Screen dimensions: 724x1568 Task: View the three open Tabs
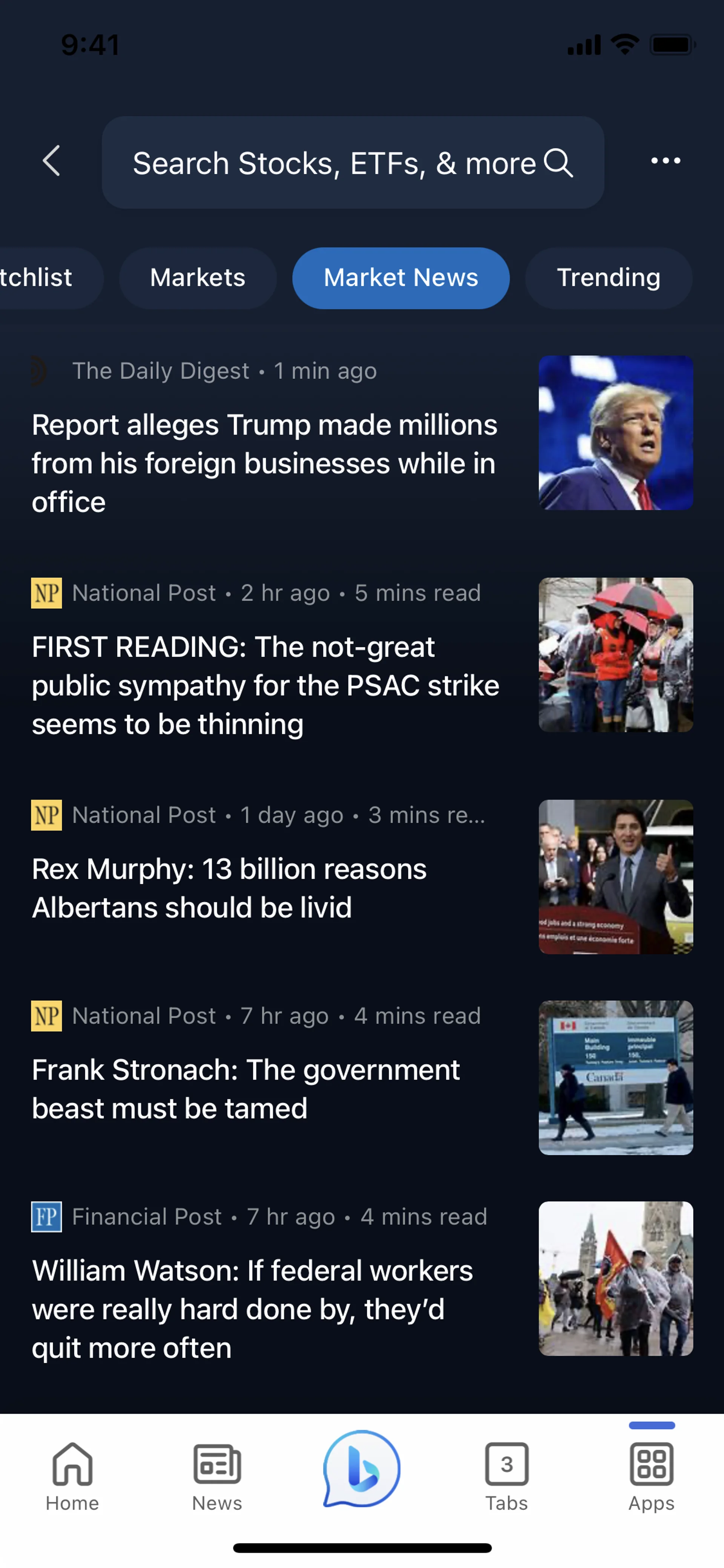pos(506,1477)
